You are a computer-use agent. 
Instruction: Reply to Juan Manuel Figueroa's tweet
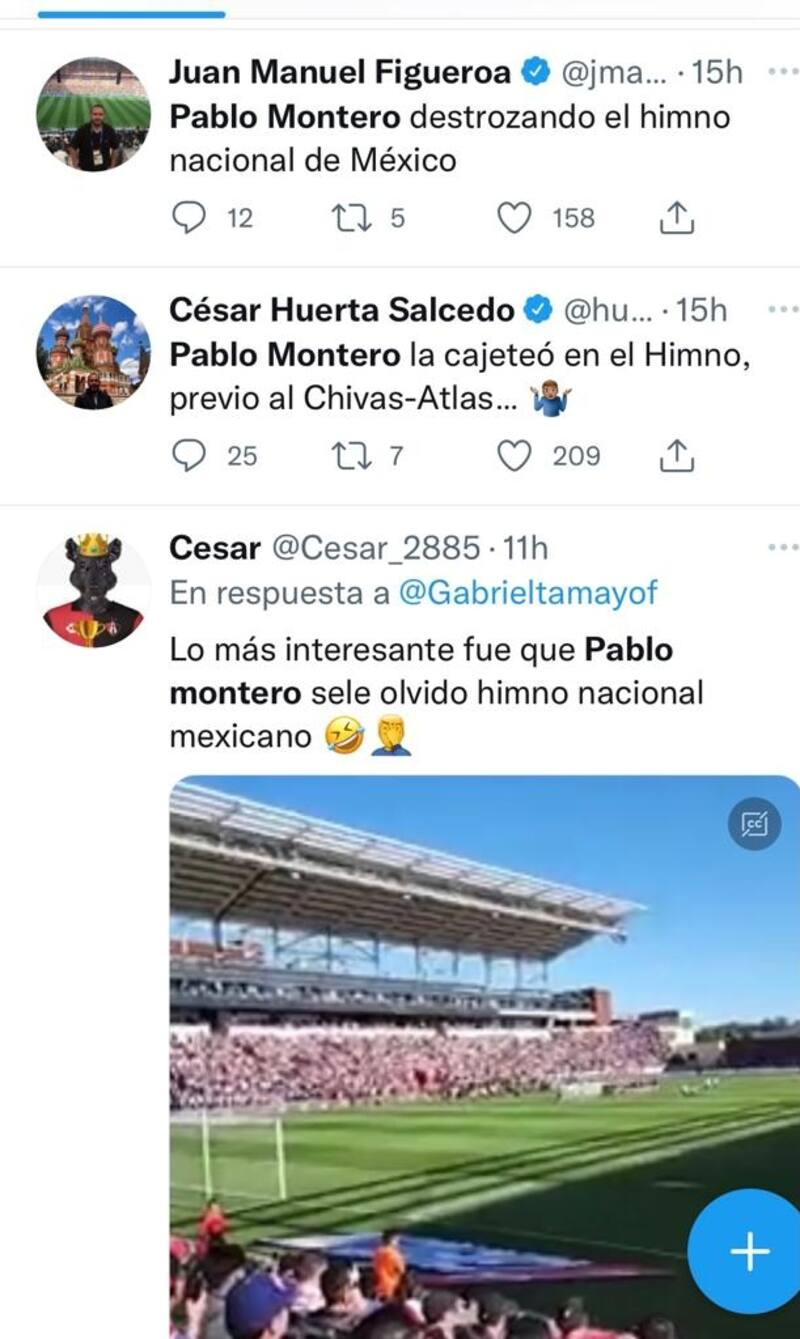(189, 217)
